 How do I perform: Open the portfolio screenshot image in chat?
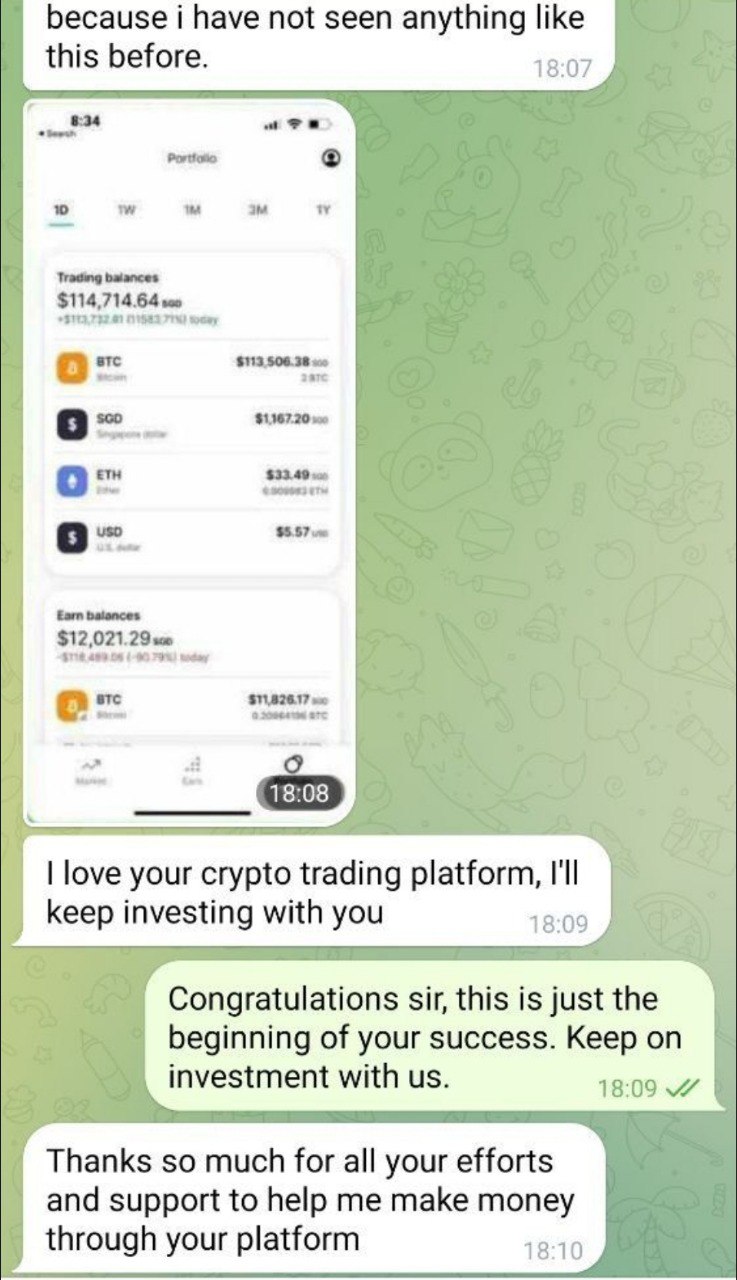point(188,460)
